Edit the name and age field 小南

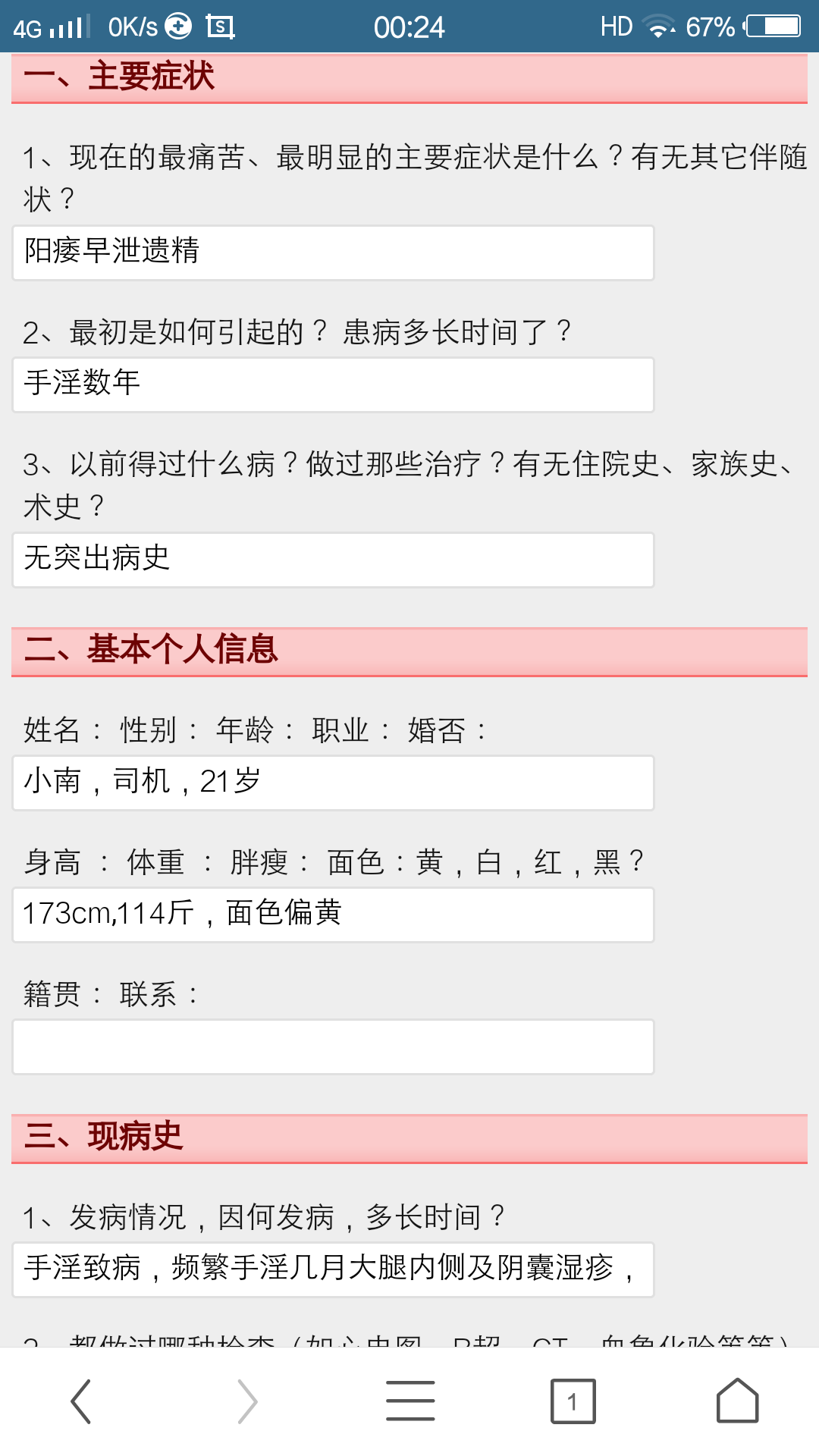(x=333, y=783)
